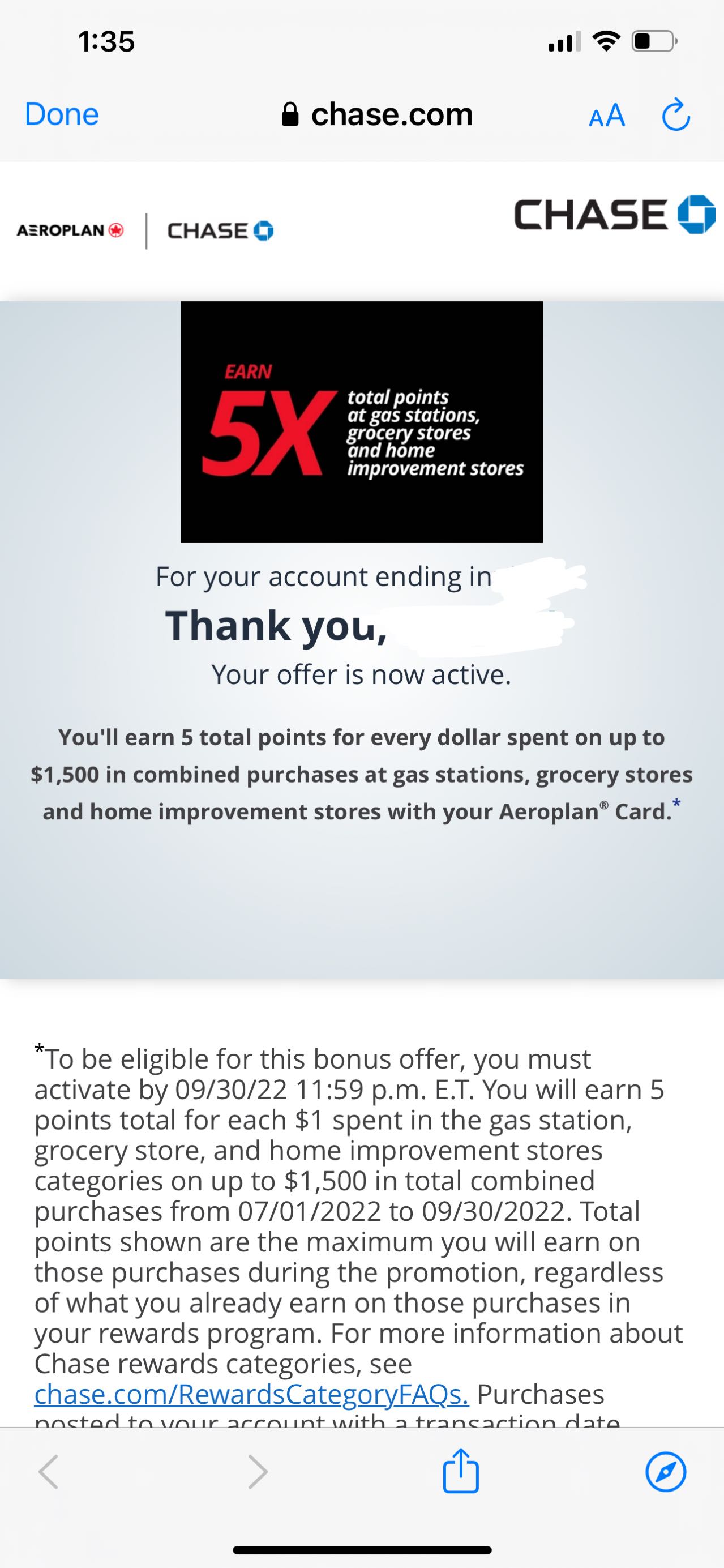Reload the chase.com page
Viewport: 724px width, 1568px height.
coord(675,114)
